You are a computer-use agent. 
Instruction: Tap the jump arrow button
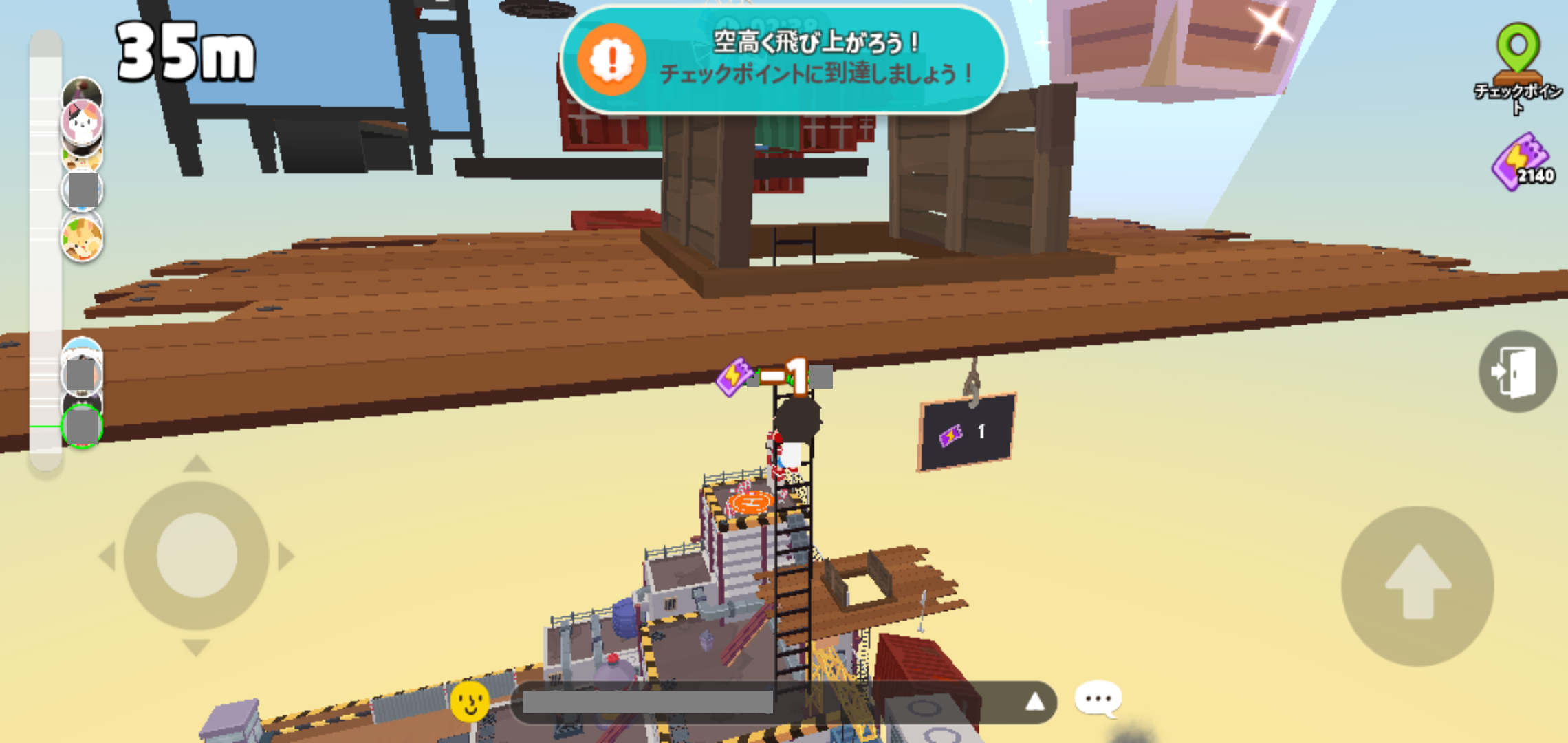click(x=1417, y=585)
